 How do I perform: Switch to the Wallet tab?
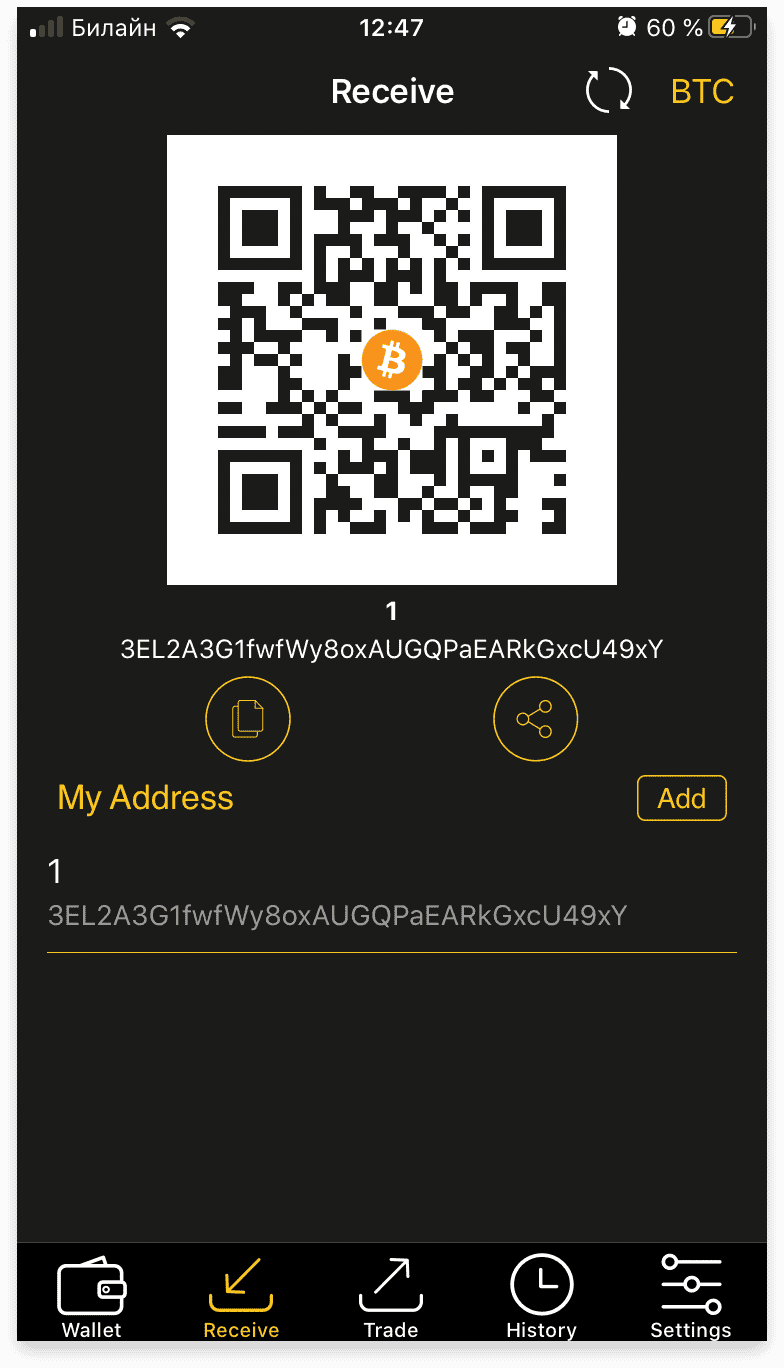click(x=91, y=1297)
